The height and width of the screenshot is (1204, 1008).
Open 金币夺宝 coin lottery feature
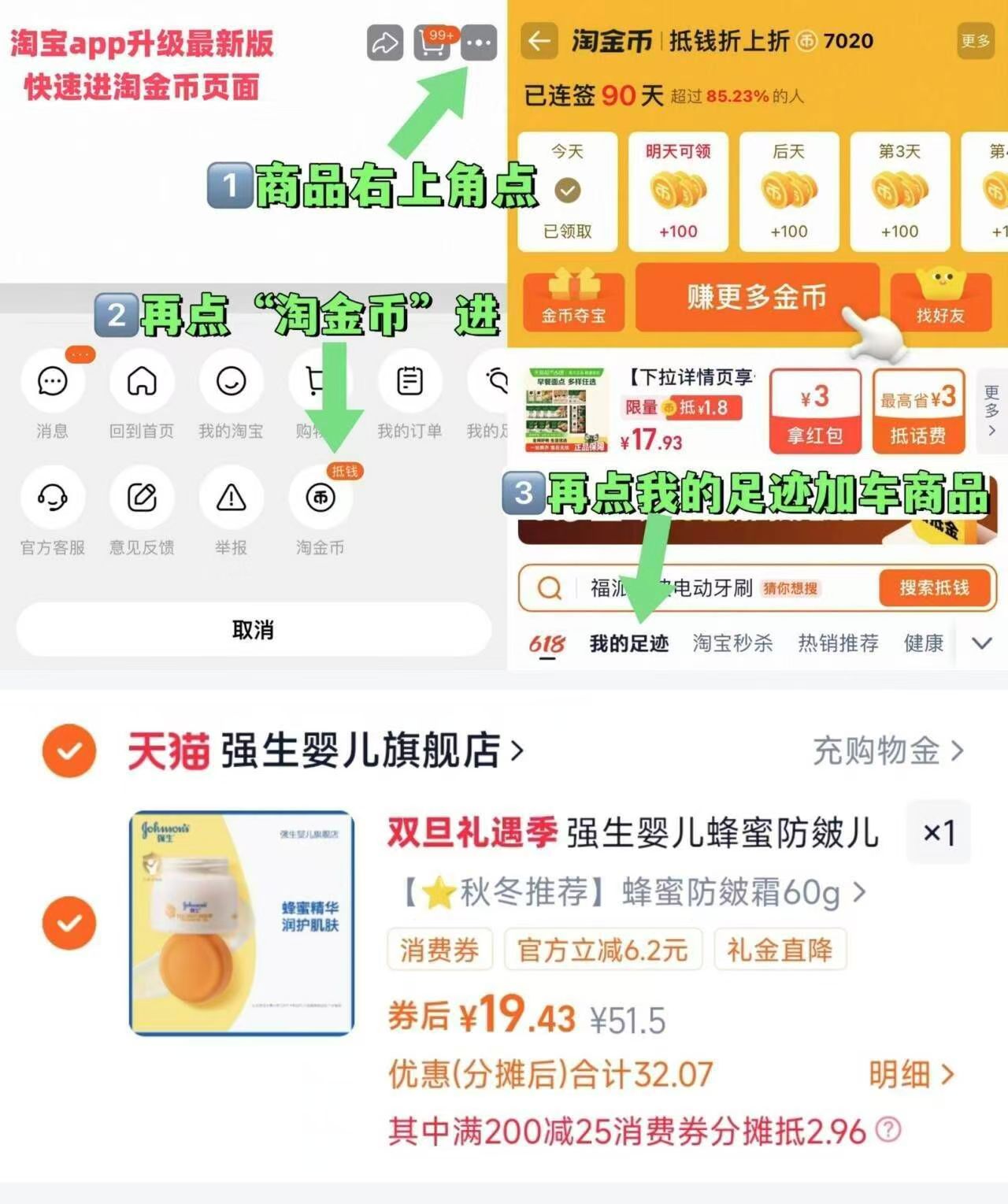(x=574, y=300)
